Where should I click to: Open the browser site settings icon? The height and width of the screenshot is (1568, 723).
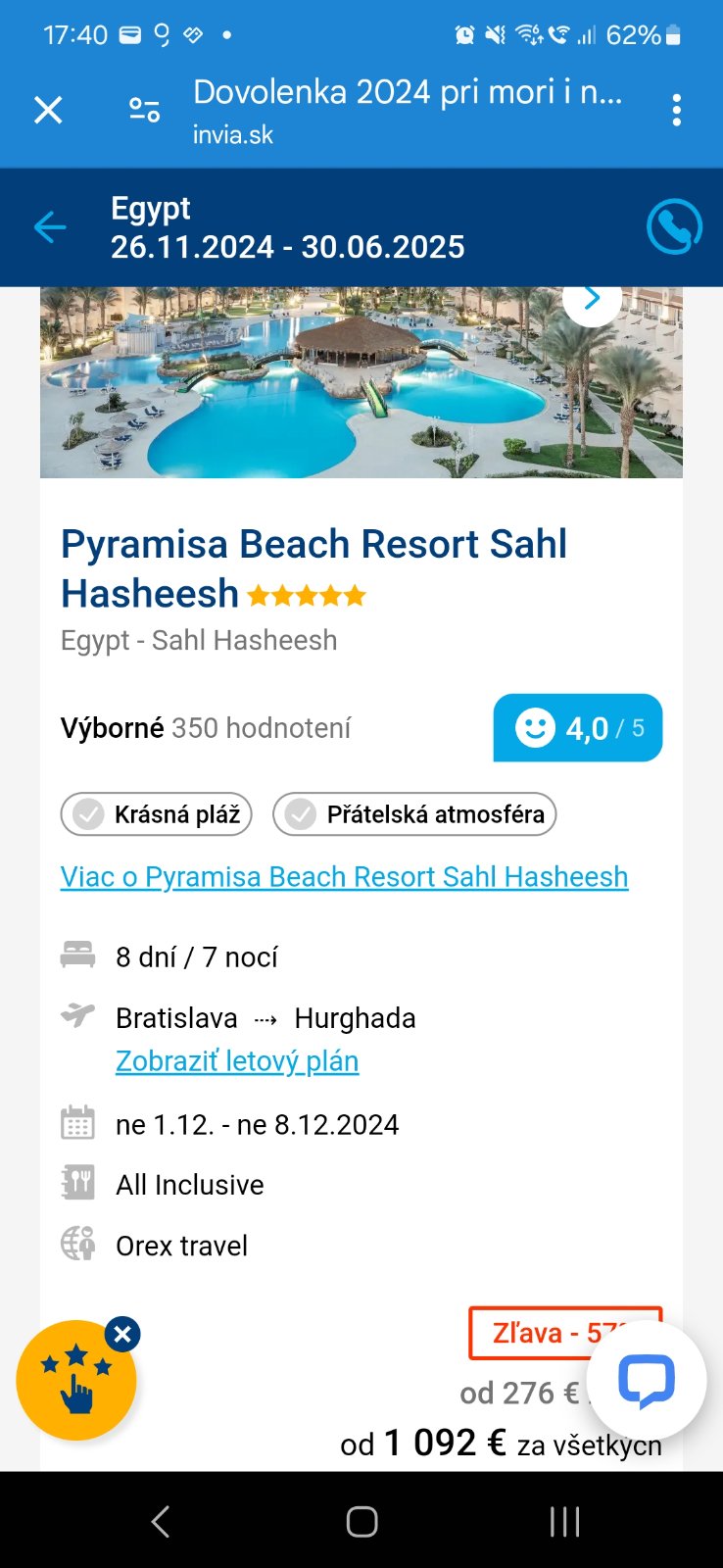(x=144, y=110)
